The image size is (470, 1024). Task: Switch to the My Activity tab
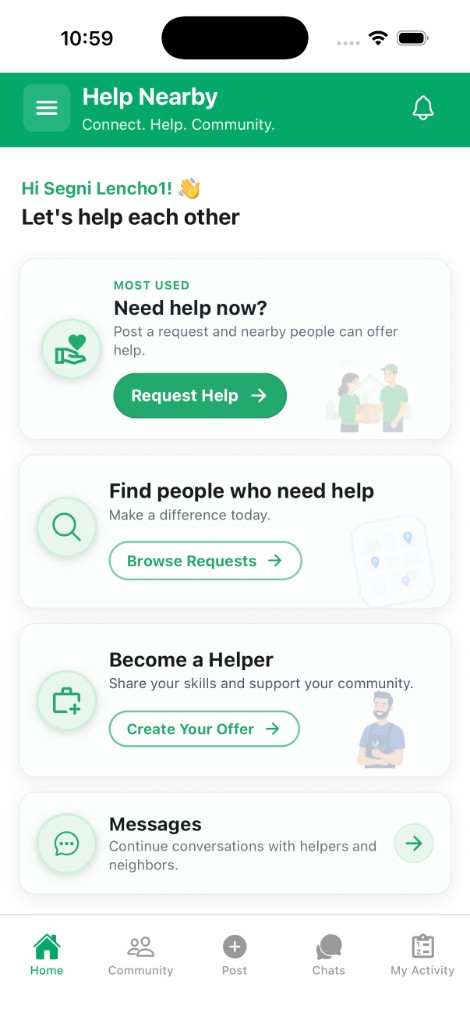click(x=422, y=955)
